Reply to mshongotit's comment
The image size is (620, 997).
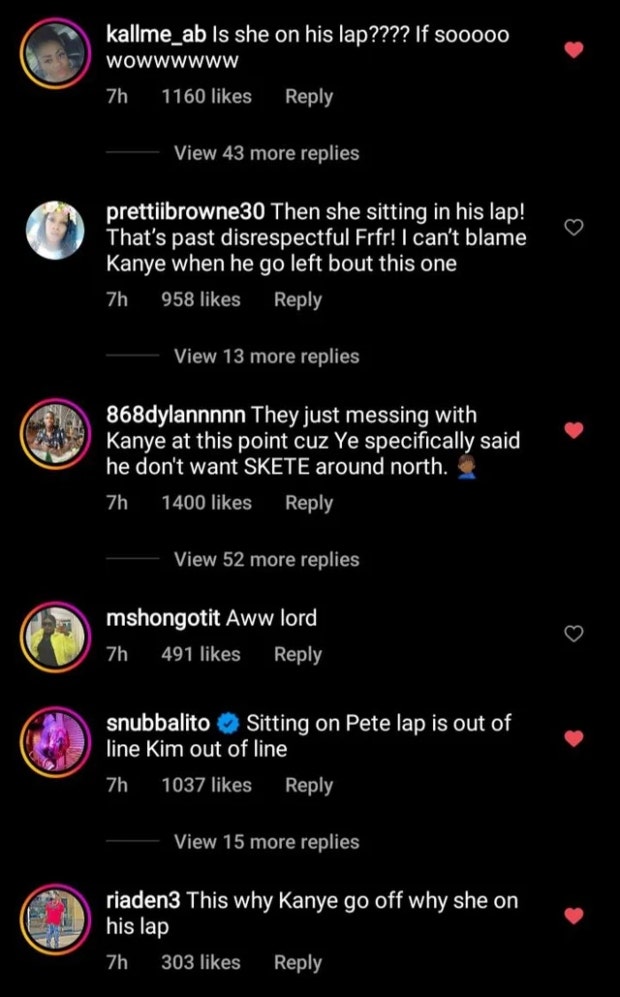pyautogui.click(x=297, y=654)
